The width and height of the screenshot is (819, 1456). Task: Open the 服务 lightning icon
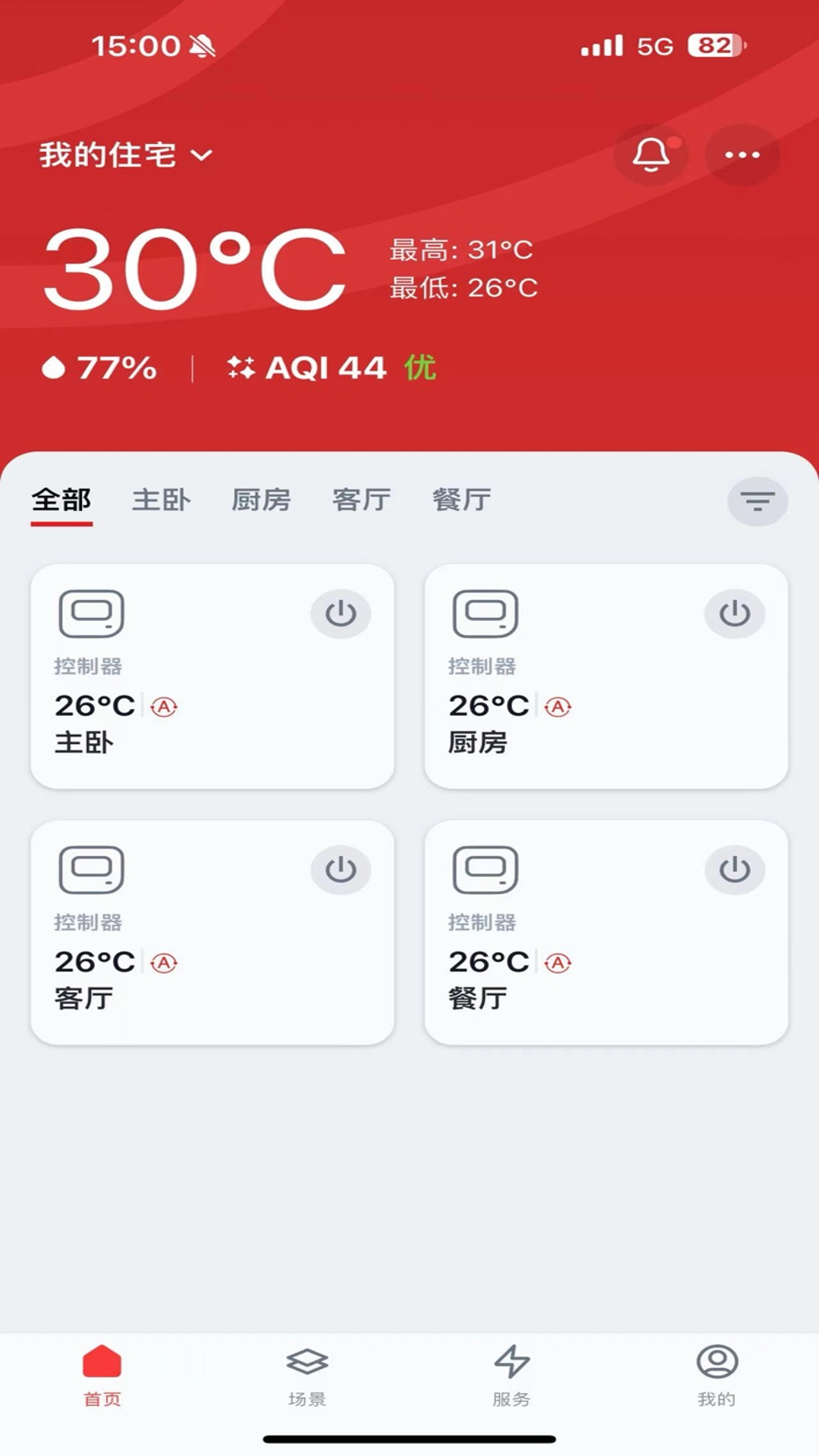512,1360
